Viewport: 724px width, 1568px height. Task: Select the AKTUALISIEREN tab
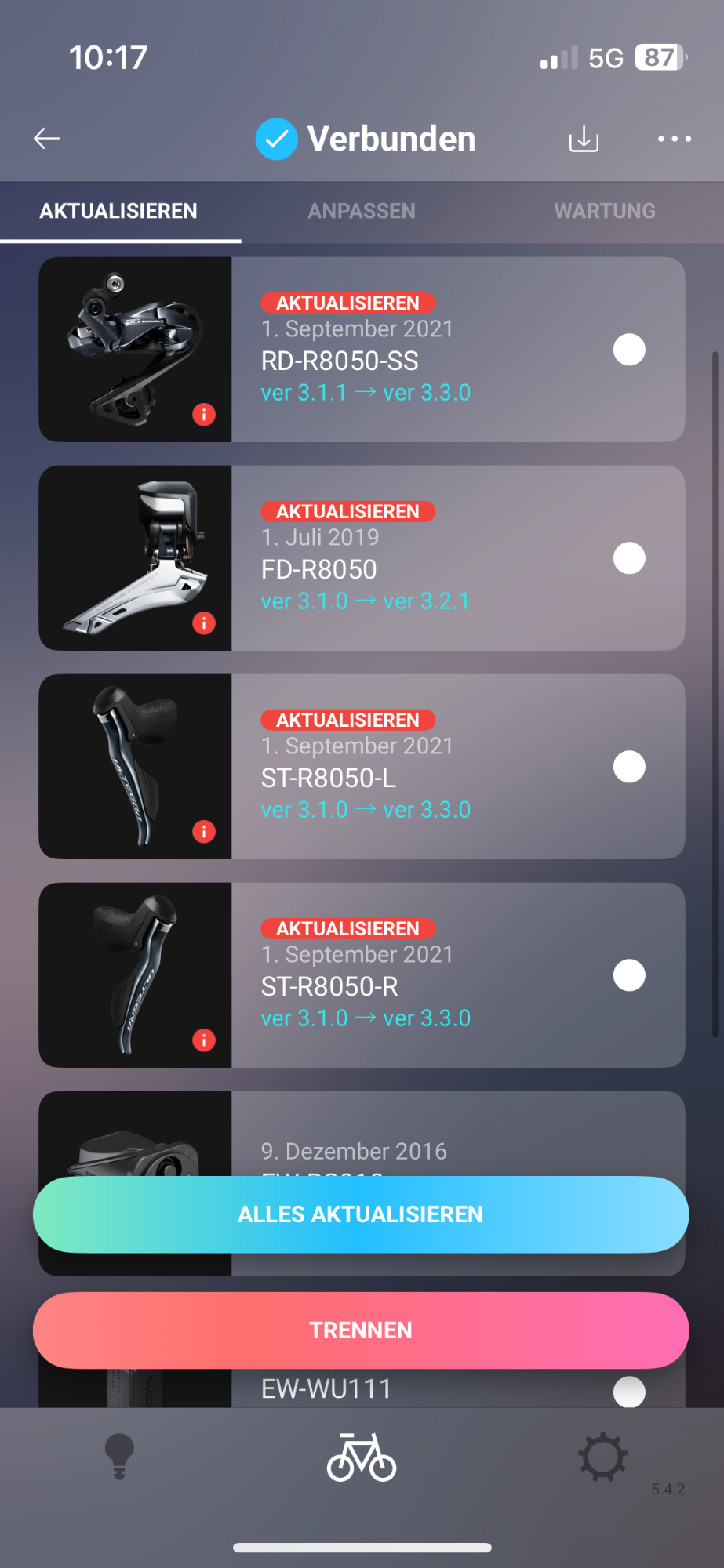[118, 211]
